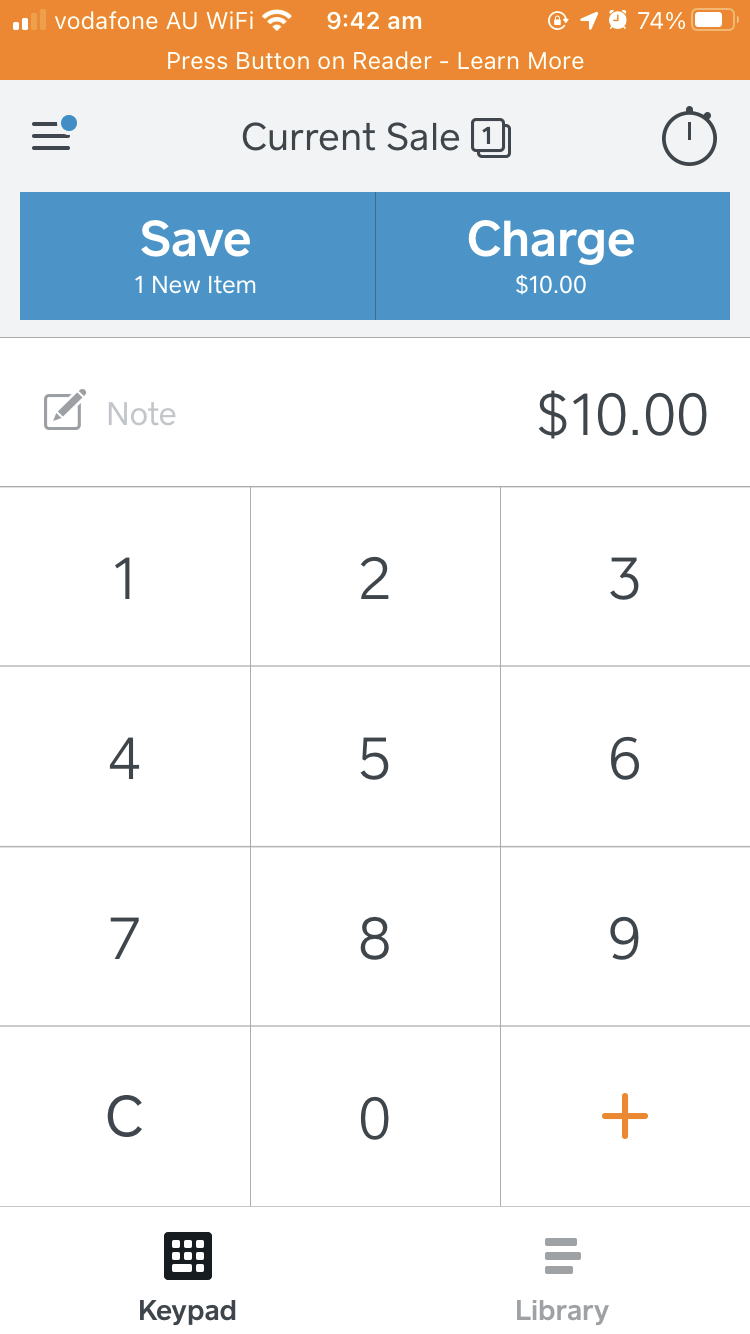Enter digit 2 on the keypad

(x=375, y=577)
